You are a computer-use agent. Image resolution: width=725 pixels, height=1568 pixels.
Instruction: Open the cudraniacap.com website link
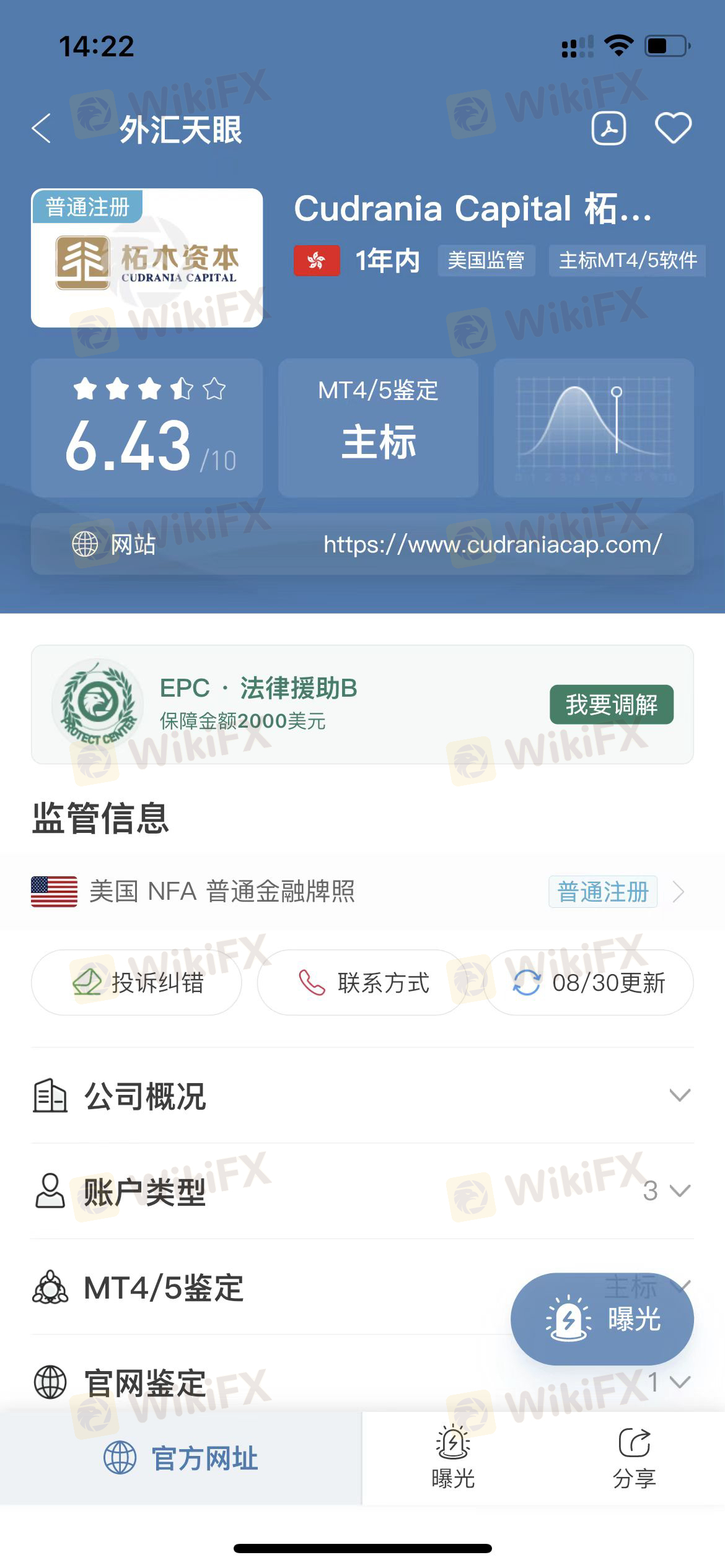coord(493,544)
